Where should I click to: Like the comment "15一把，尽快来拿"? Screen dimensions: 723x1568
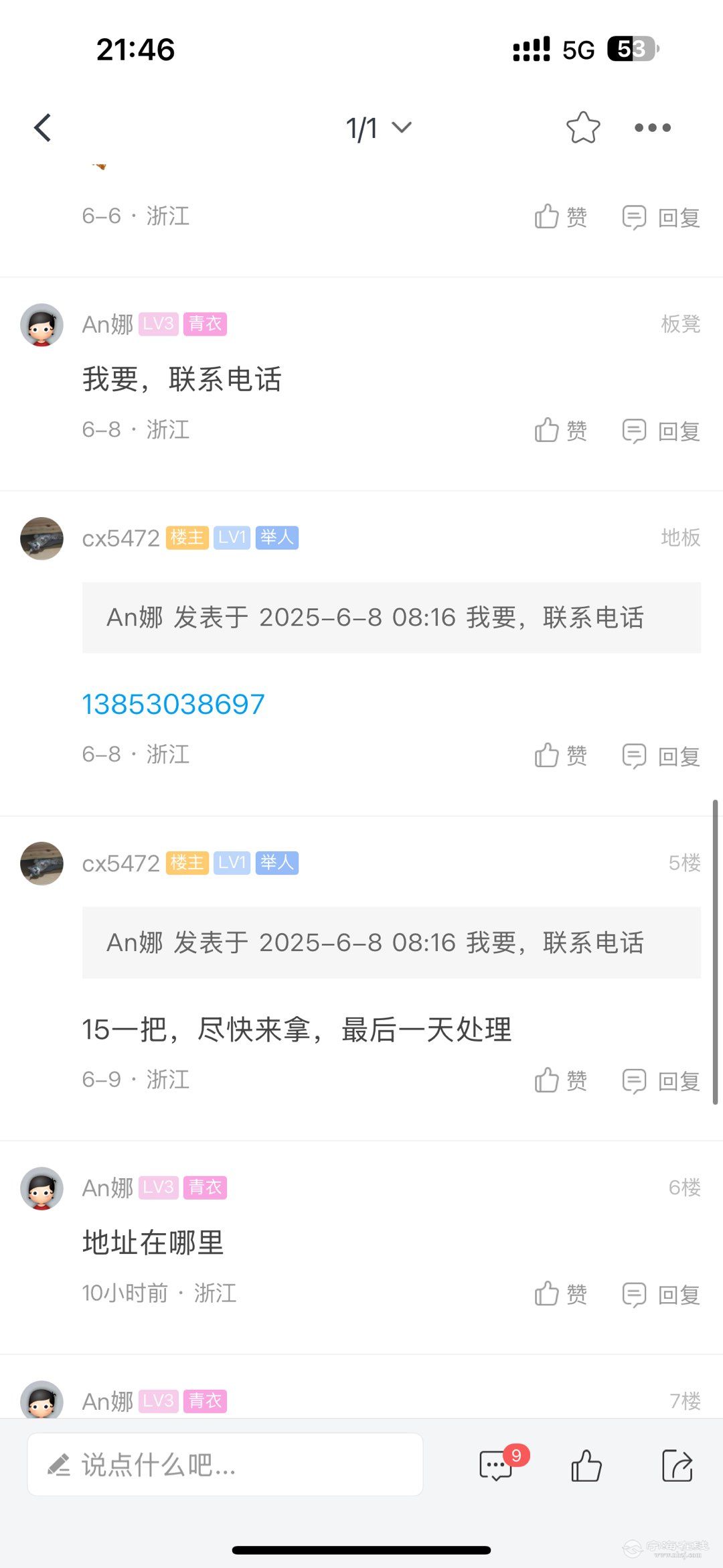tap(560, 1080)
